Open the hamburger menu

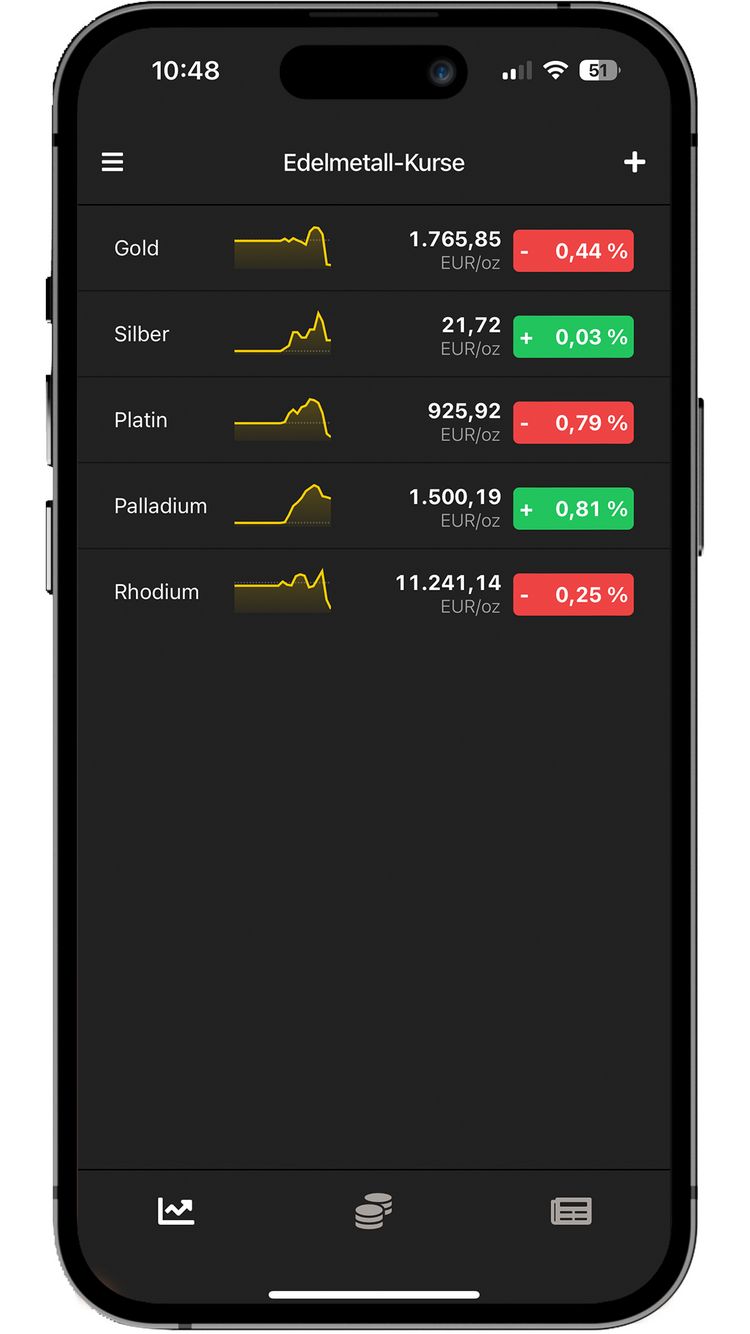(x=112, y=162)
